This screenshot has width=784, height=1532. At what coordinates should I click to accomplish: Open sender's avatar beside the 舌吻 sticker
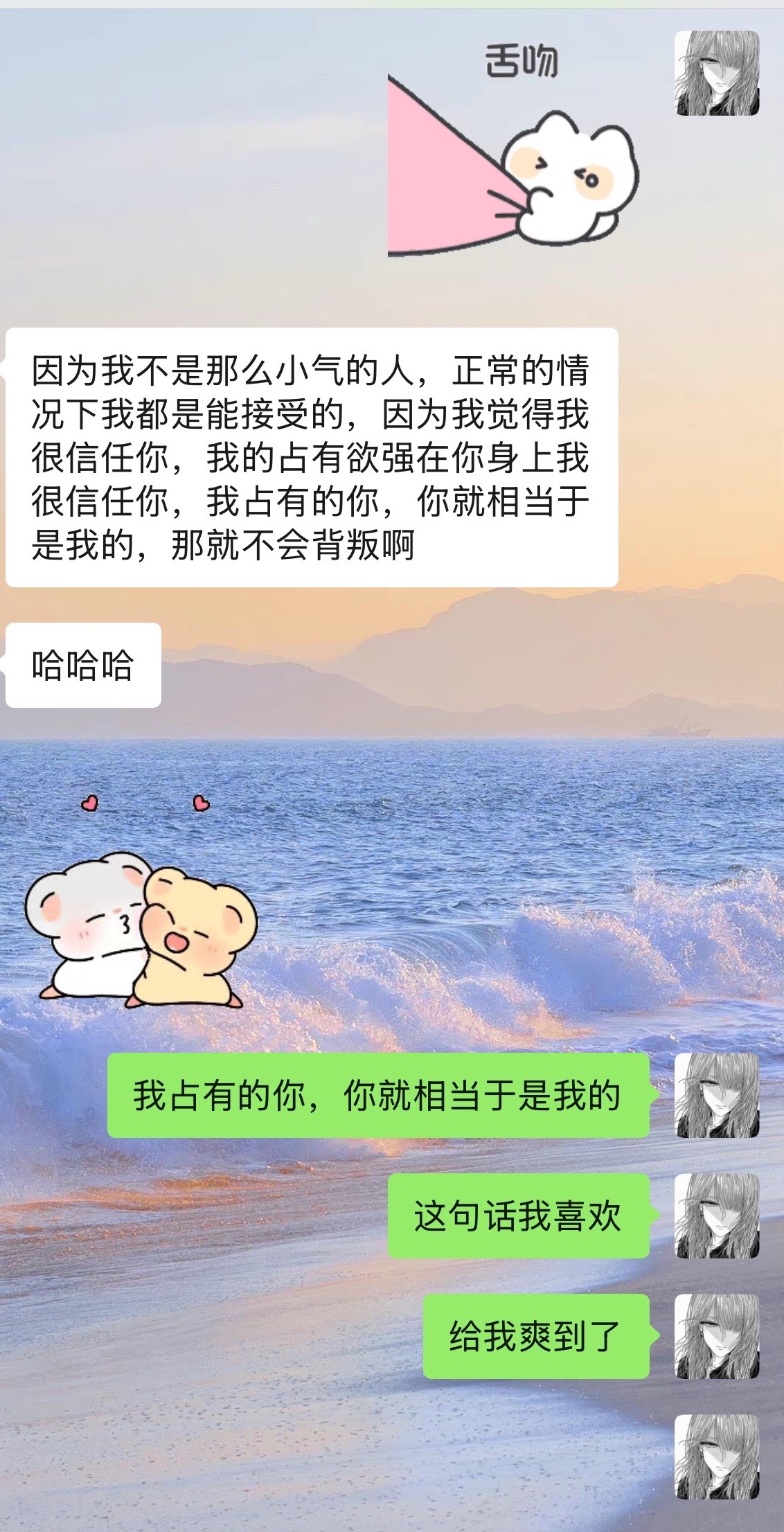pos(717,73)
